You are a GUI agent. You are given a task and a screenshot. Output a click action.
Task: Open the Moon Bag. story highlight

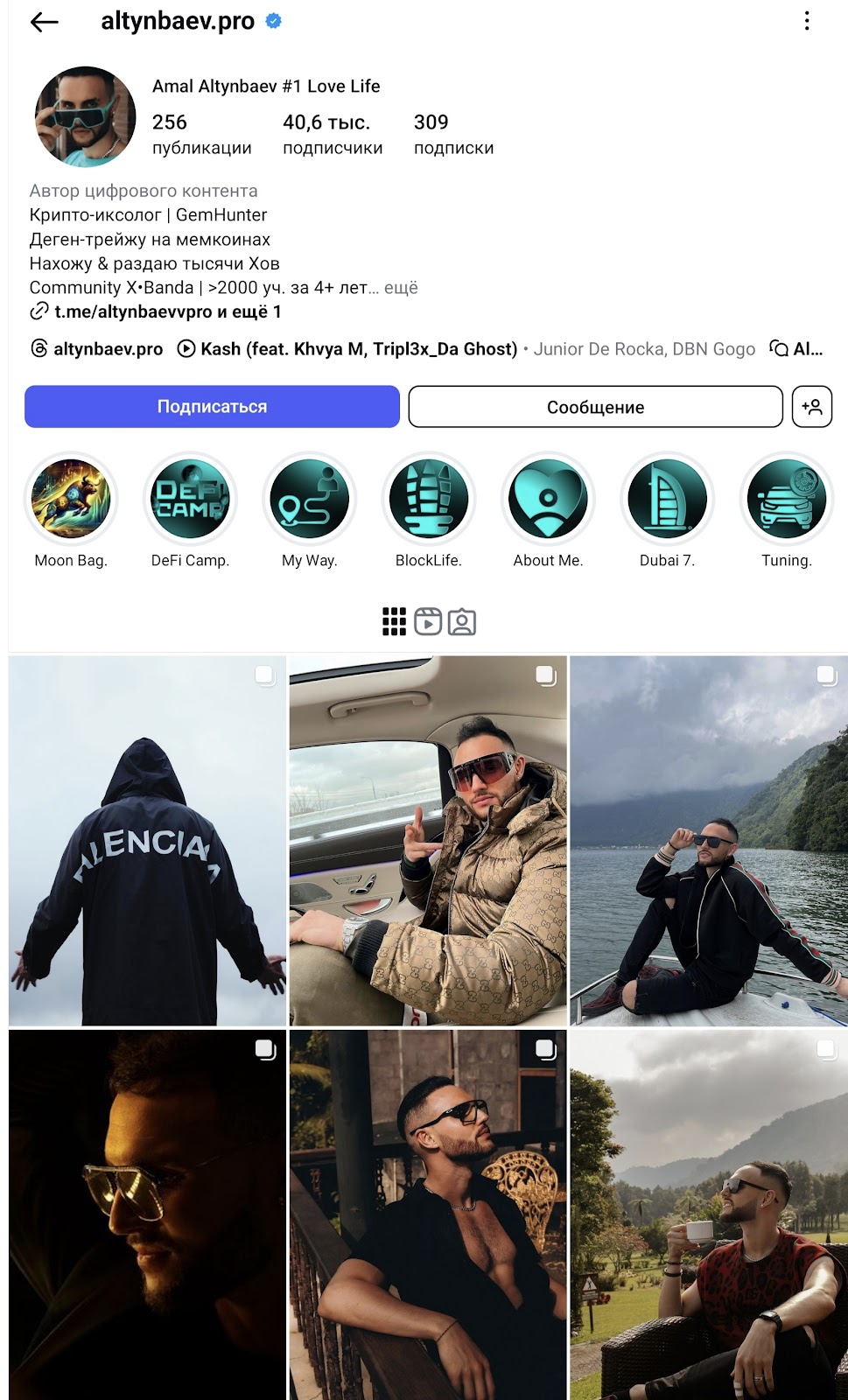(71, 499)
